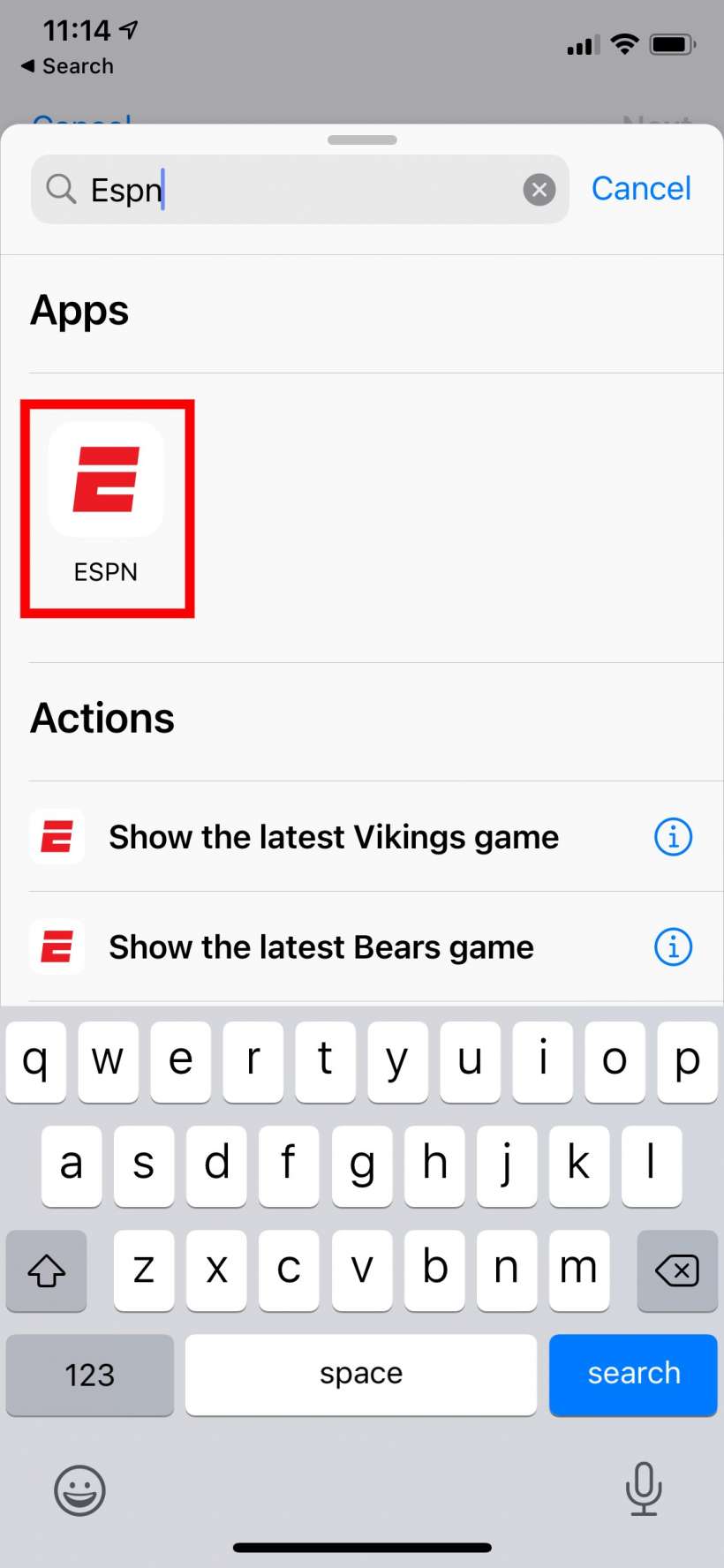View info for the Vikings game action
The height and width of the screenshot is (1568, 724).
pos(673,837)
